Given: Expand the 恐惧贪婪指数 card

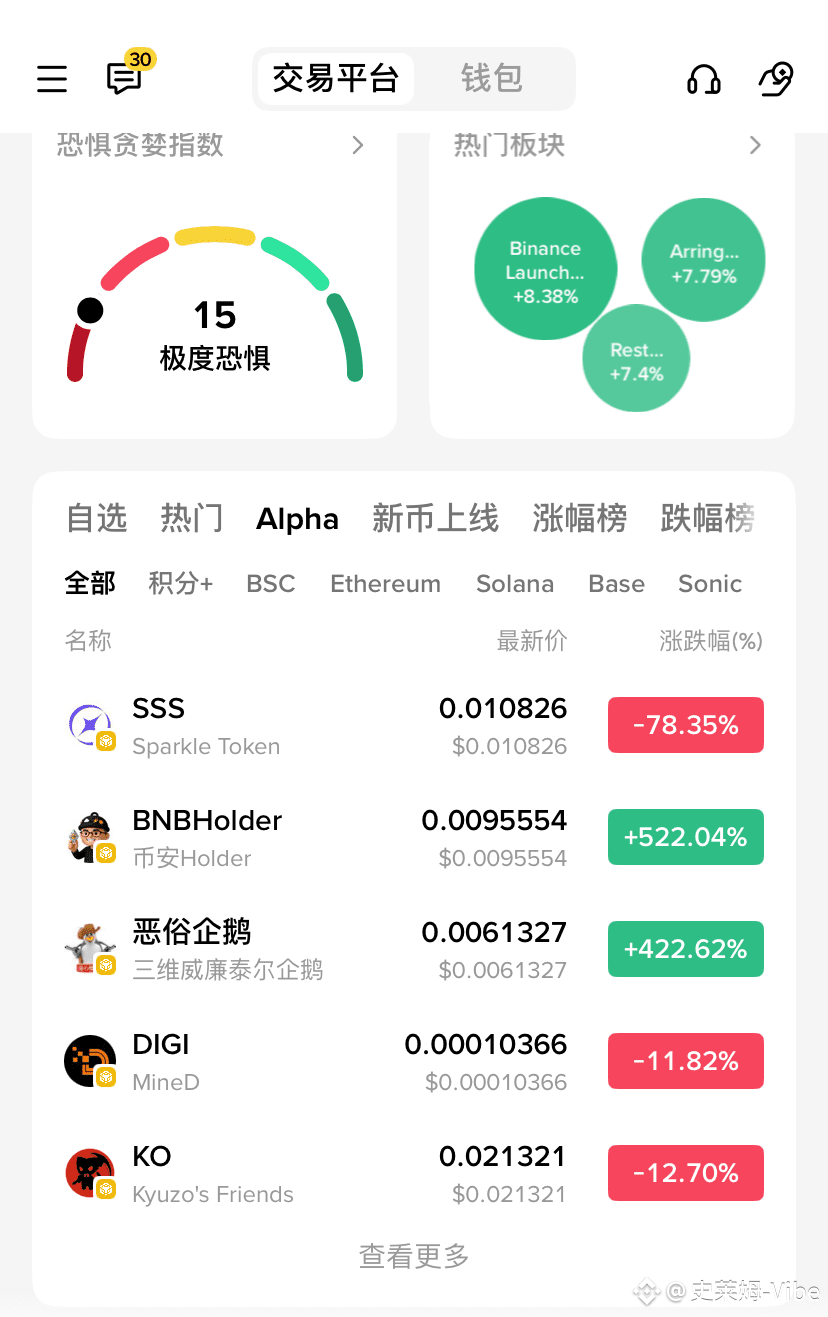Looking at the screenshot, I should (x=357, y=146).
